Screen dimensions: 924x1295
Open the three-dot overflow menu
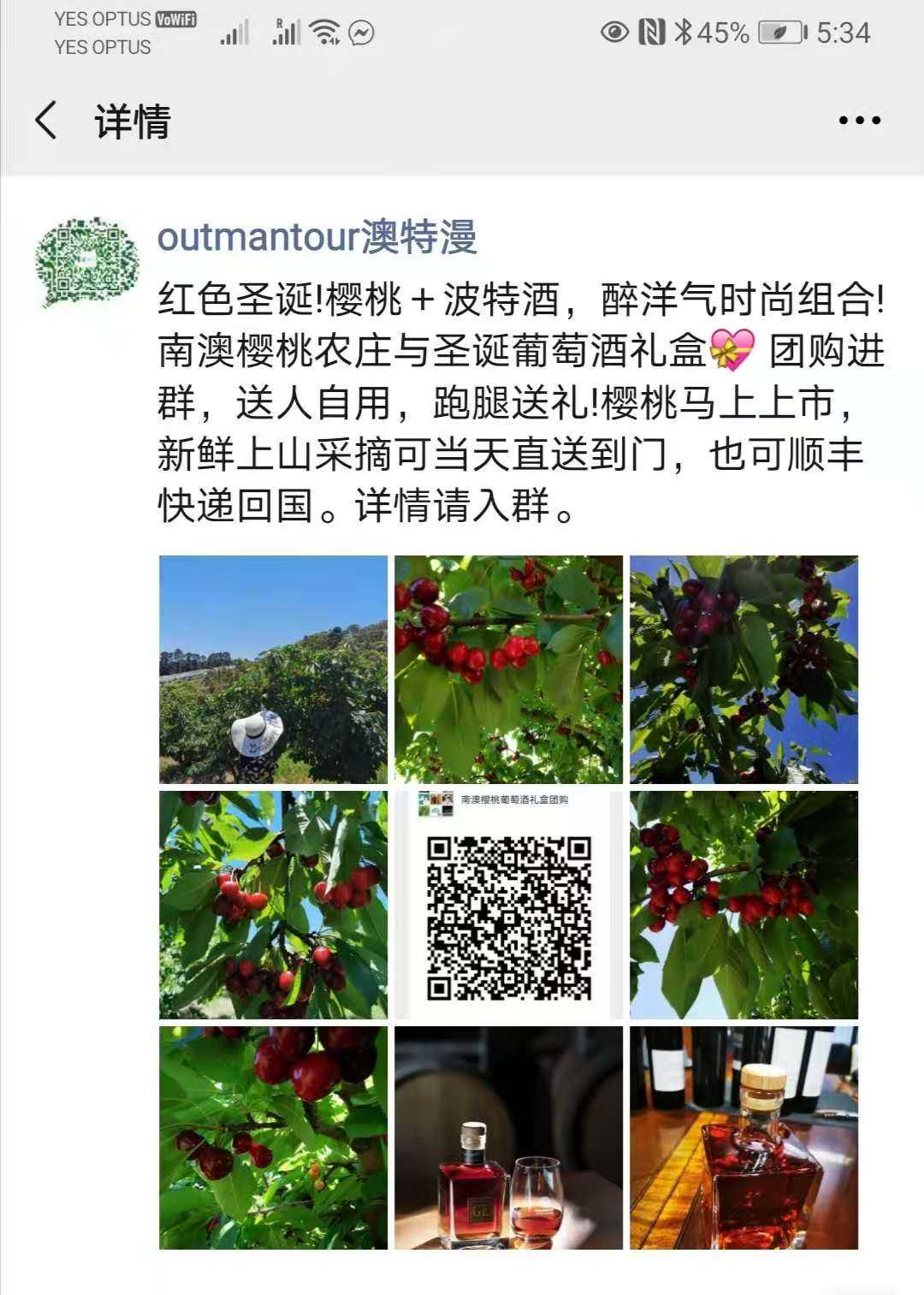click(x=859, y=121)
